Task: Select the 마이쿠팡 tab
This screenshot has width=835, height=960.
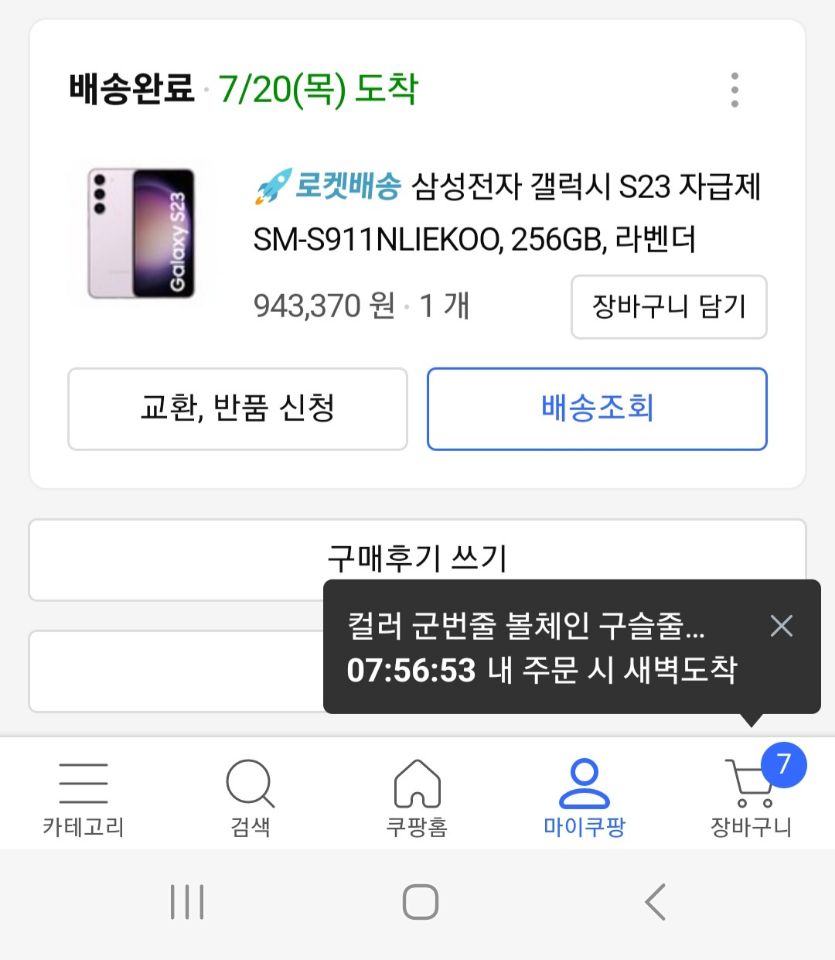Action: [584, 798]
